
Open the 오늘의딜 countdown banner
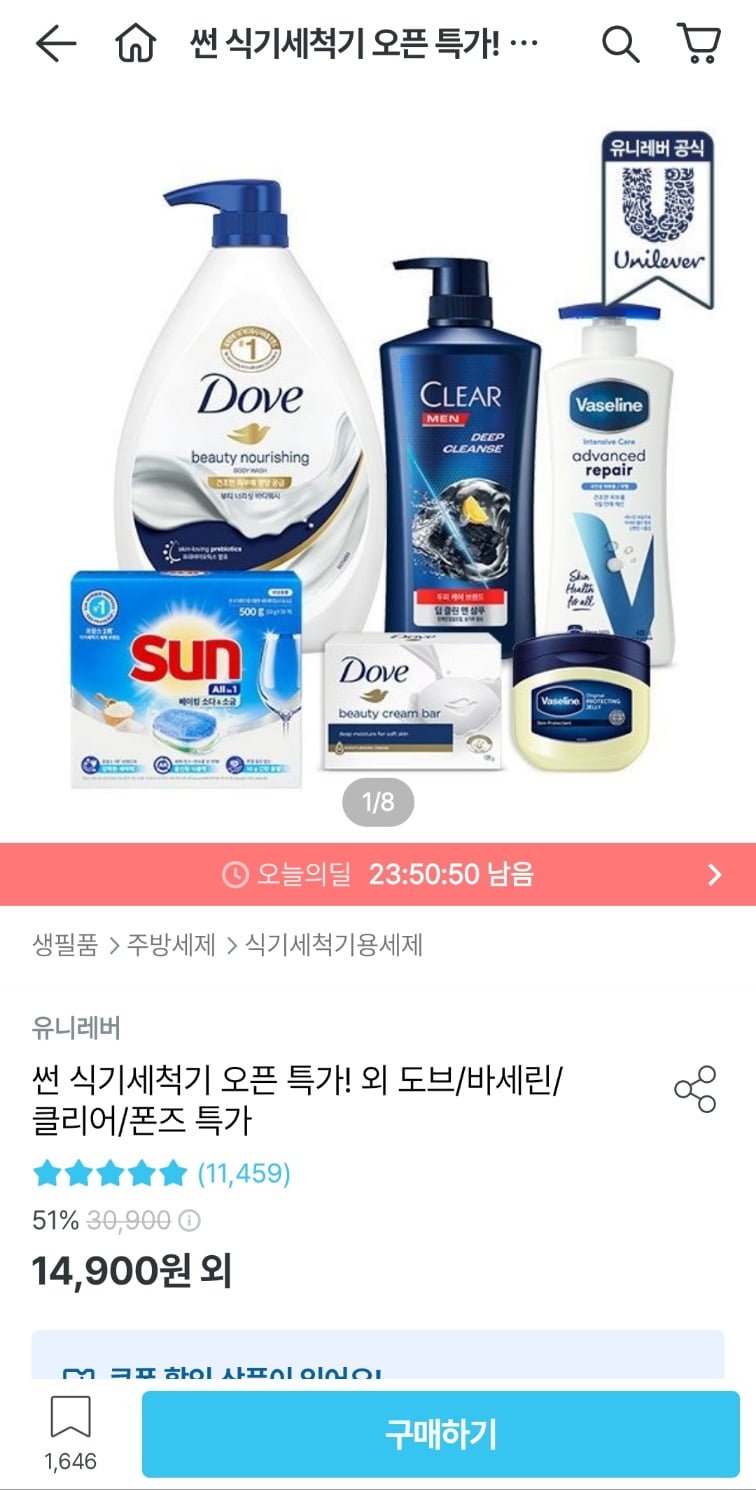tap(378, 875)
